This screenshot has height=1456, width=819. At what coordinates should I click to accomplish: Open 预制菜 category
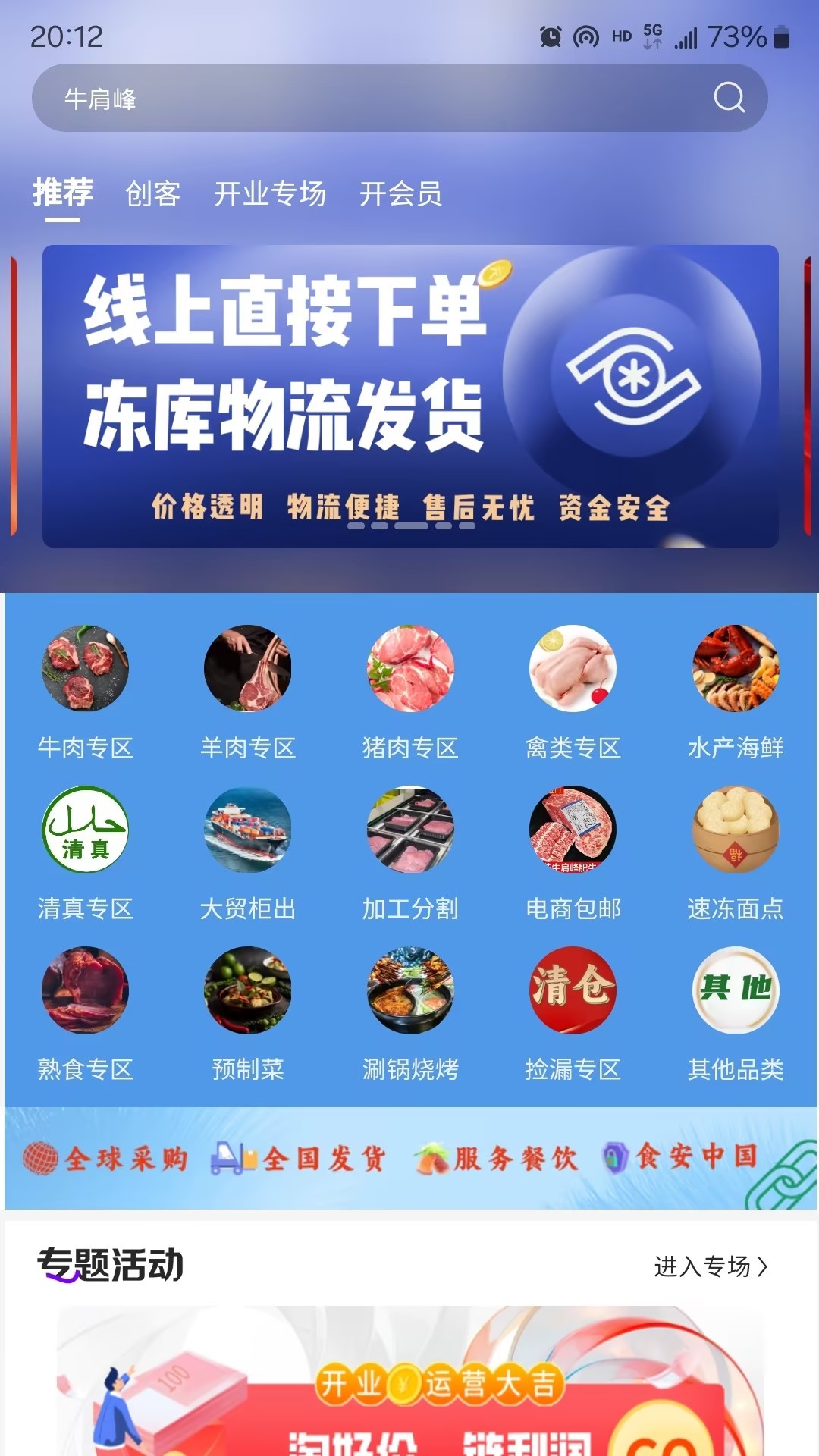247,1012
